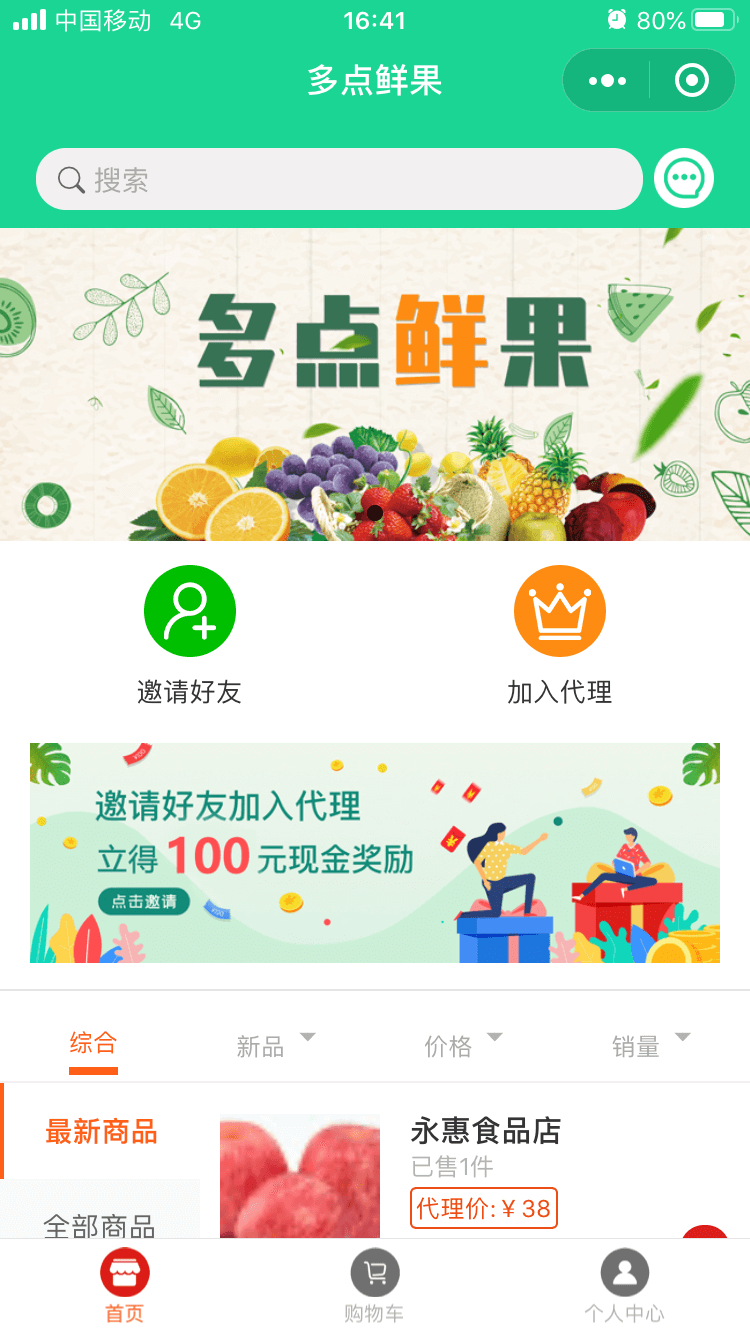Close the mini program with the circle button

(691, 81)
